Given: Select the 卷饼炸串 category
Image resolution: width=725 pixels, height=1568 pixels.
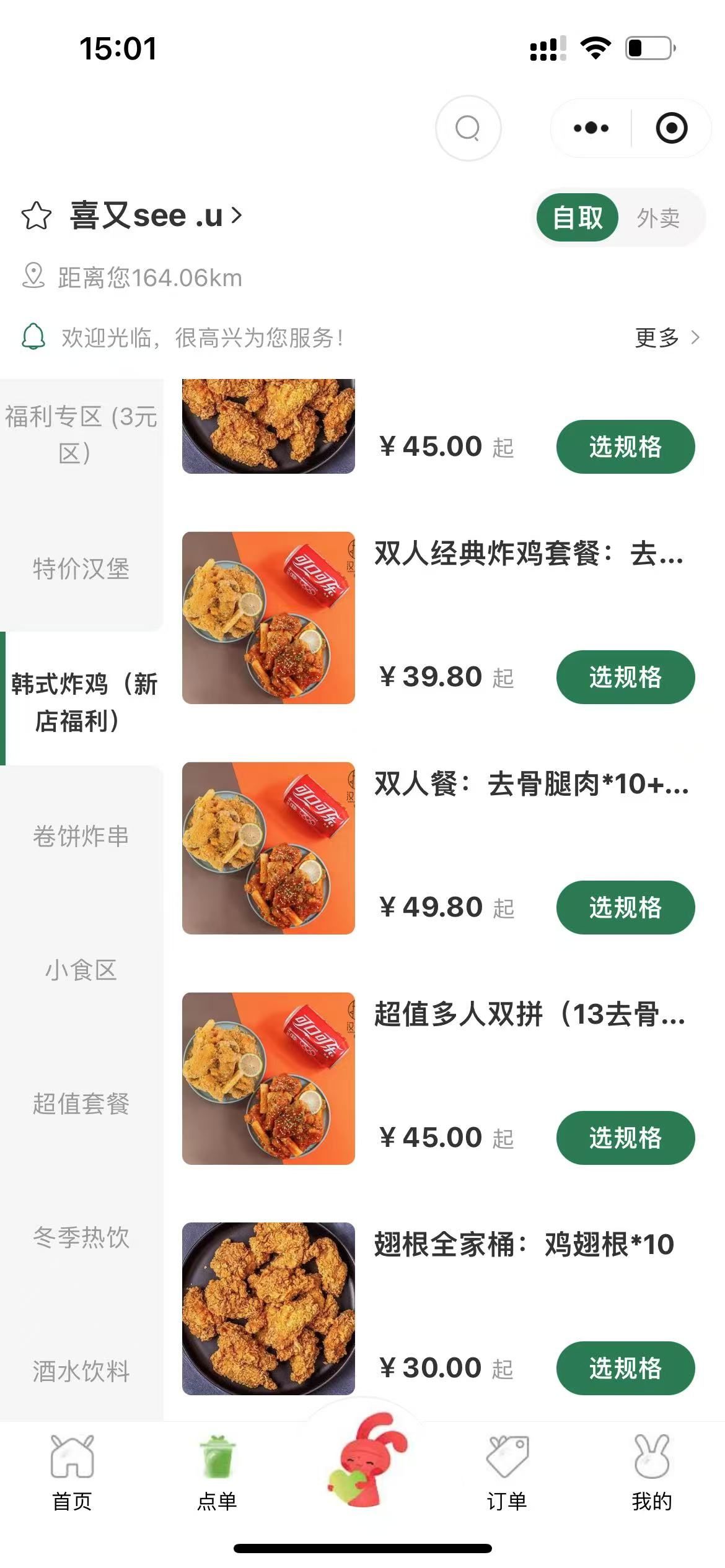Looking at the screenshot, I should click(x=81, y=836).
